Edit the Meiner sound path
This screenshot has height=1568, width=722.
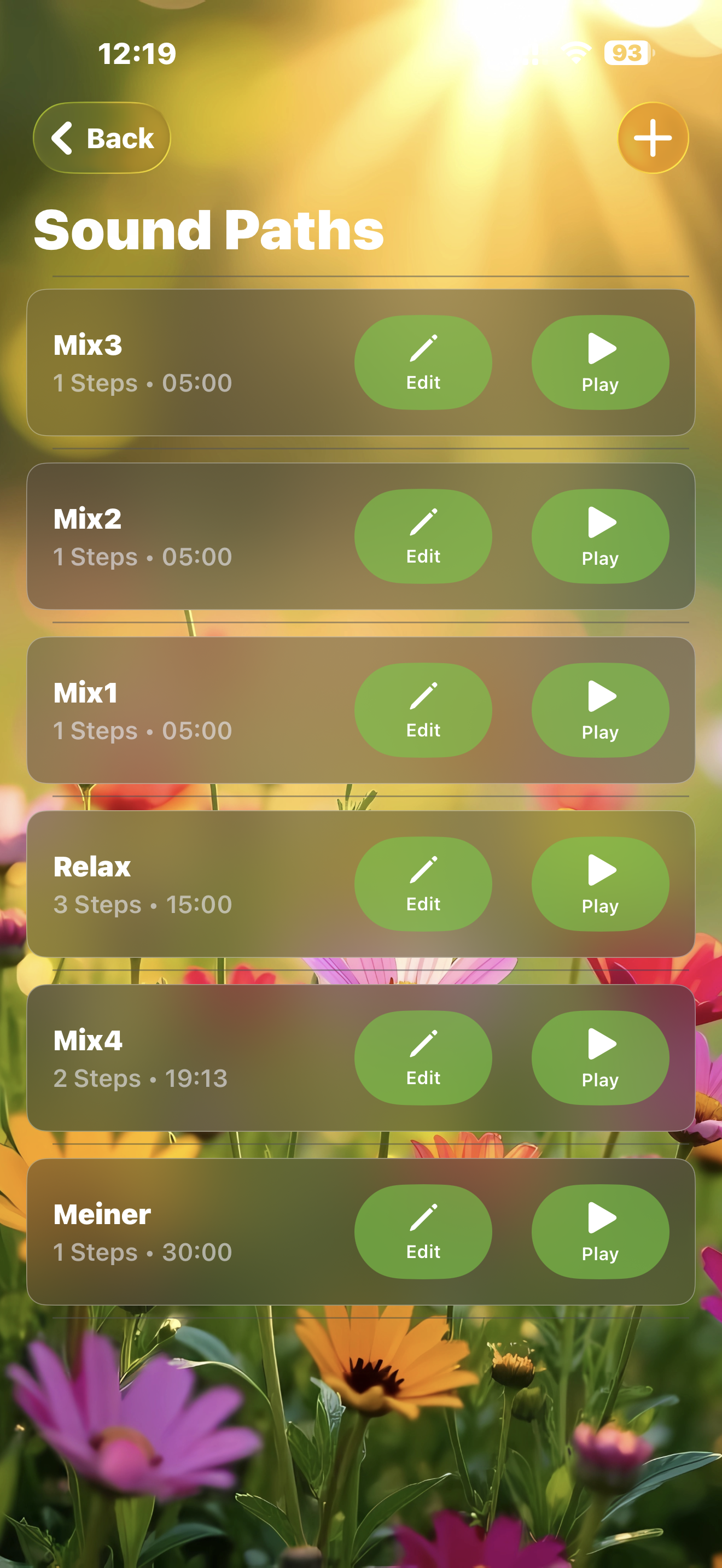[x=424, y=1231]
